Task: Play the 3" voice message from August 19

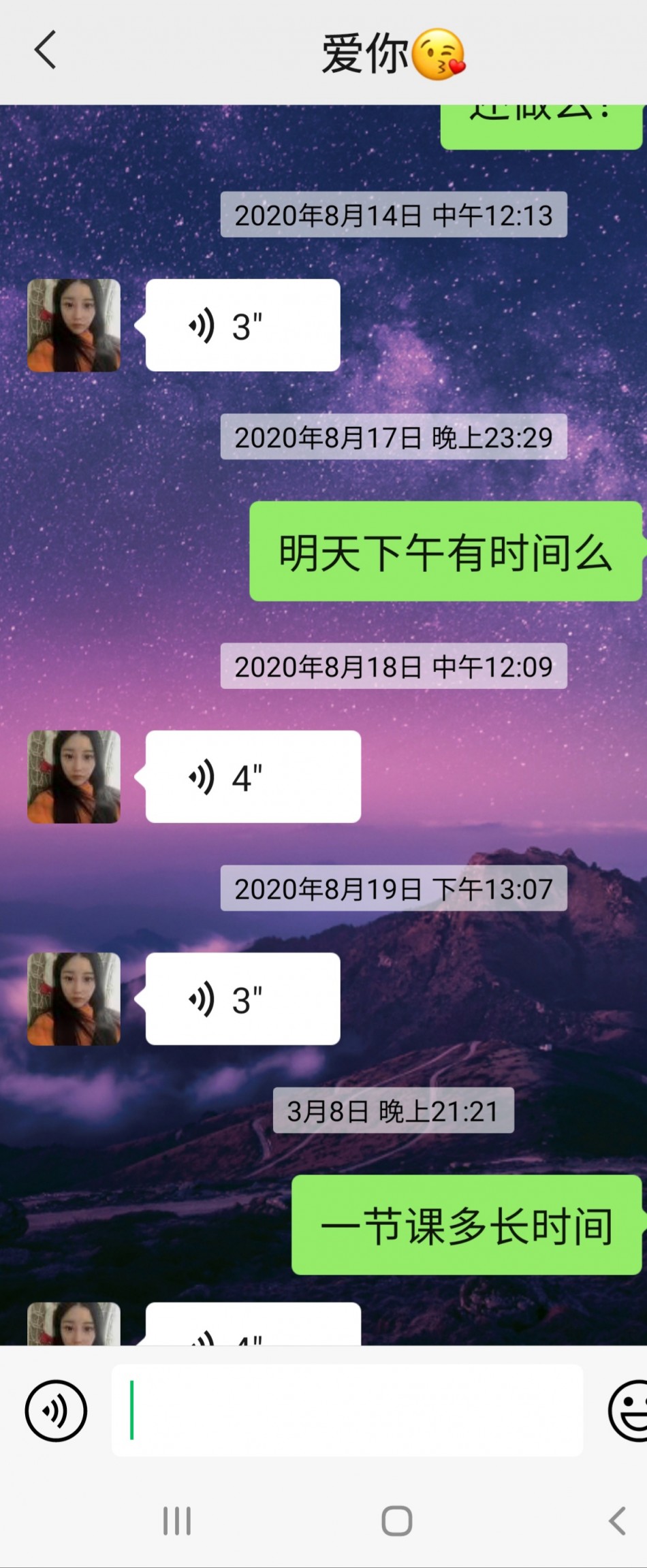Action: (x=242, y=999)
